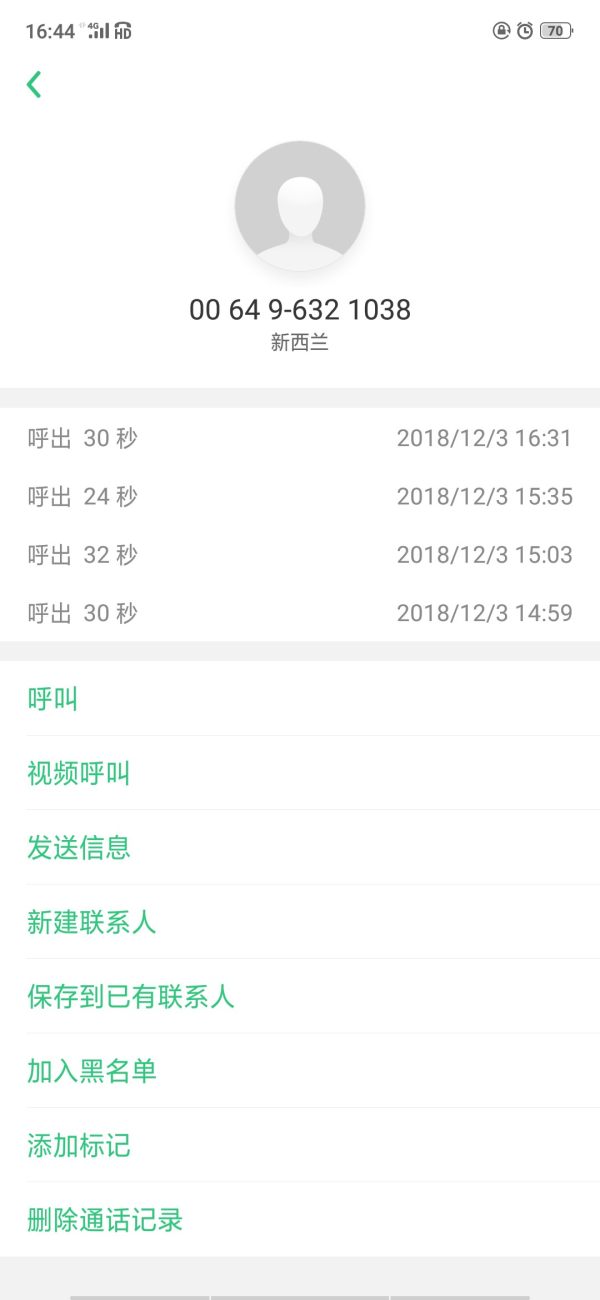
Task: Open 添加标记 to tag this number
Action: pos(79,1145)
